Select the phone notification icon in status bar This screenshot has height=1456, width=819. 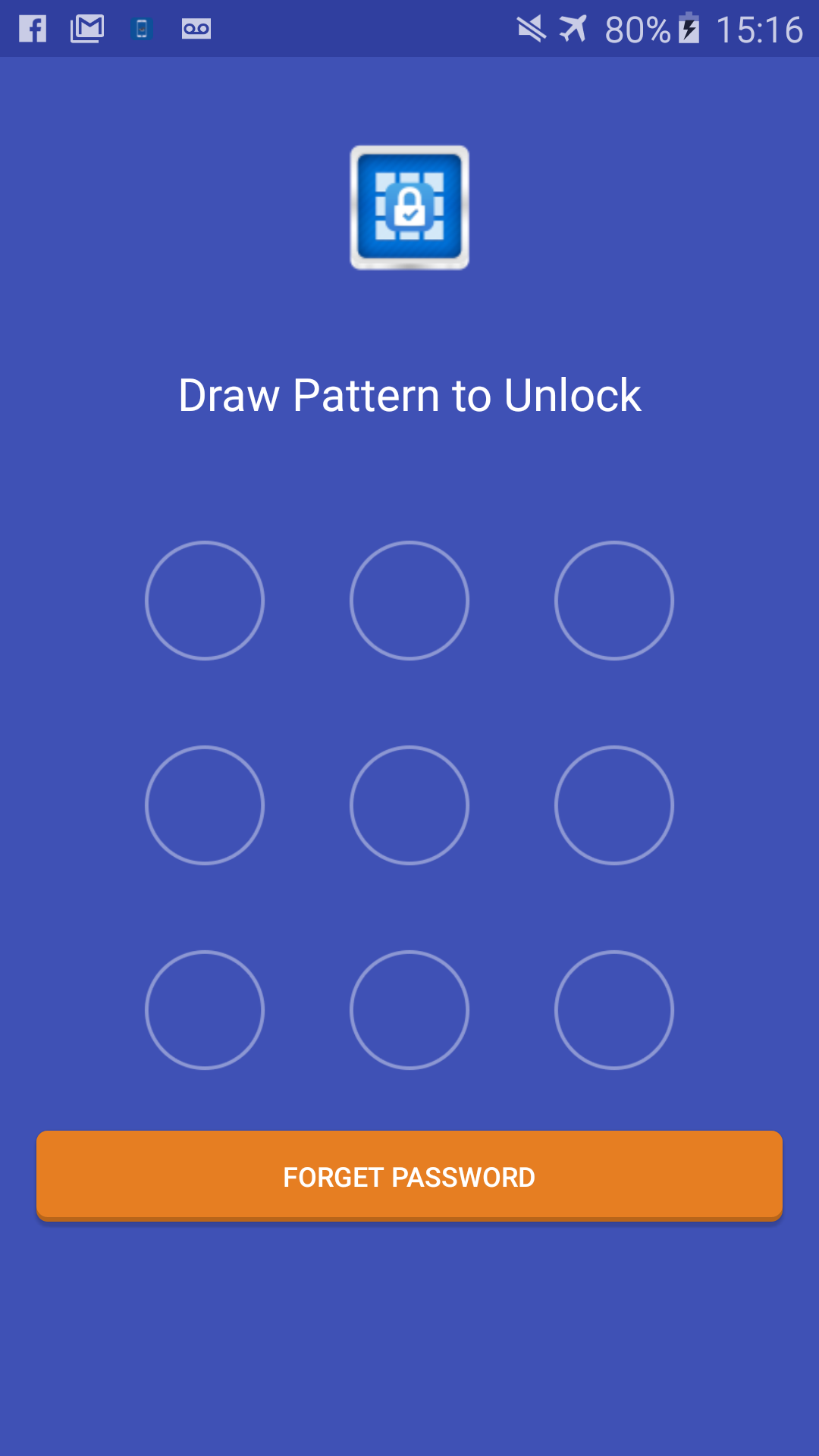pos(140,29)
